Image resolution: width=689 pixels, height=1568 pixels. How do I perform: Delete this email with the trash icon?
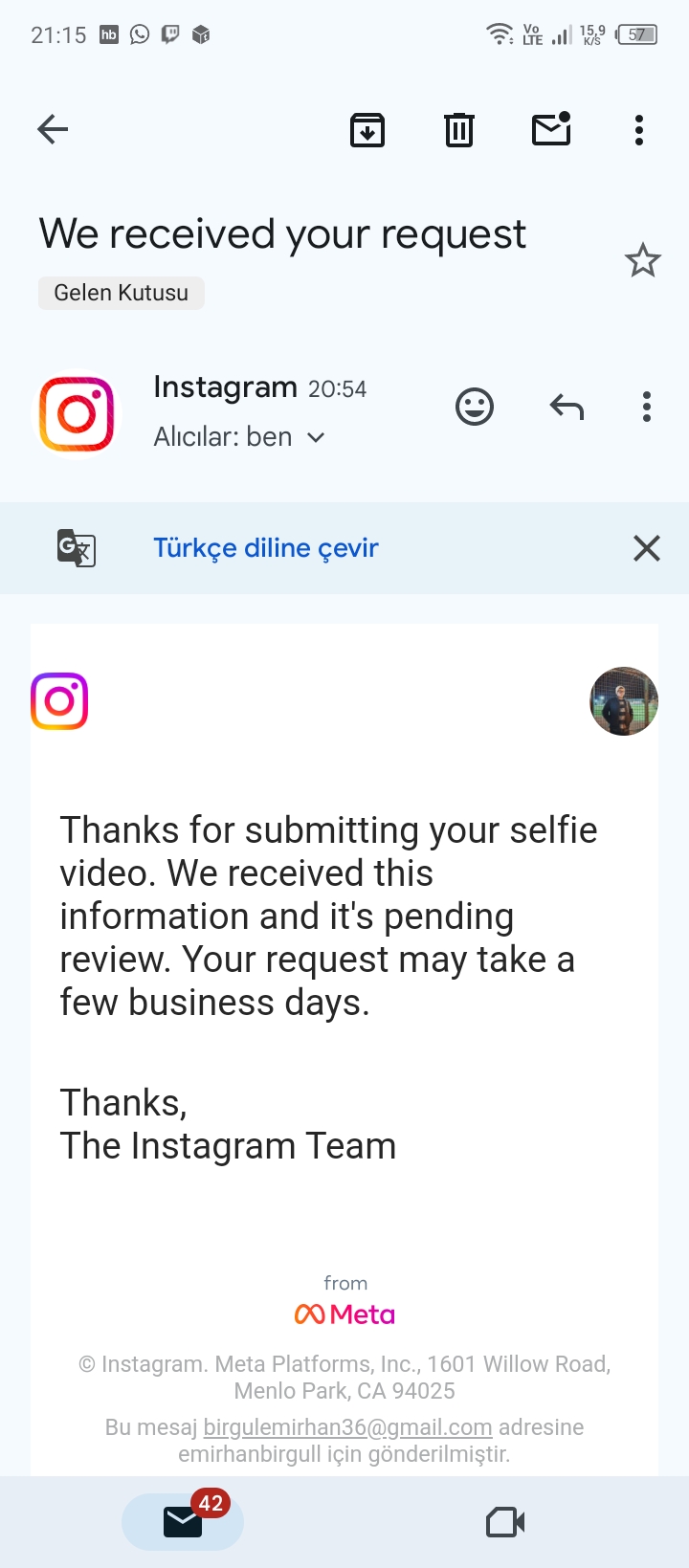(459, 130)
